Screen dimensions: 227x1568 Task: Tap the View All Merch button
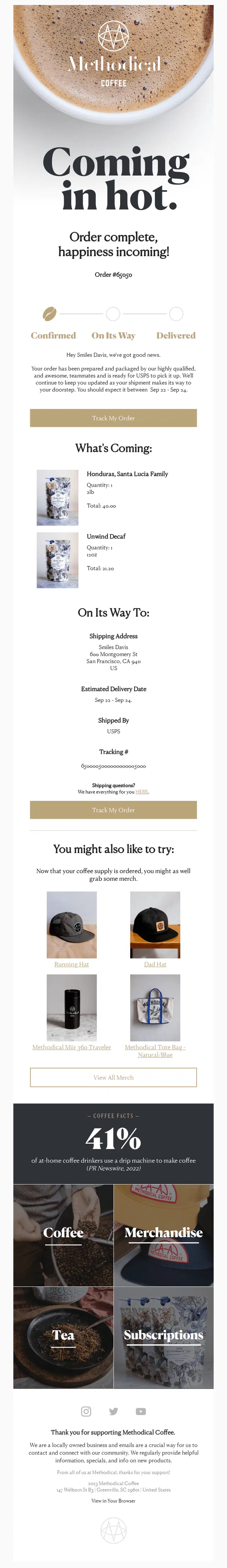(113, 1077)
